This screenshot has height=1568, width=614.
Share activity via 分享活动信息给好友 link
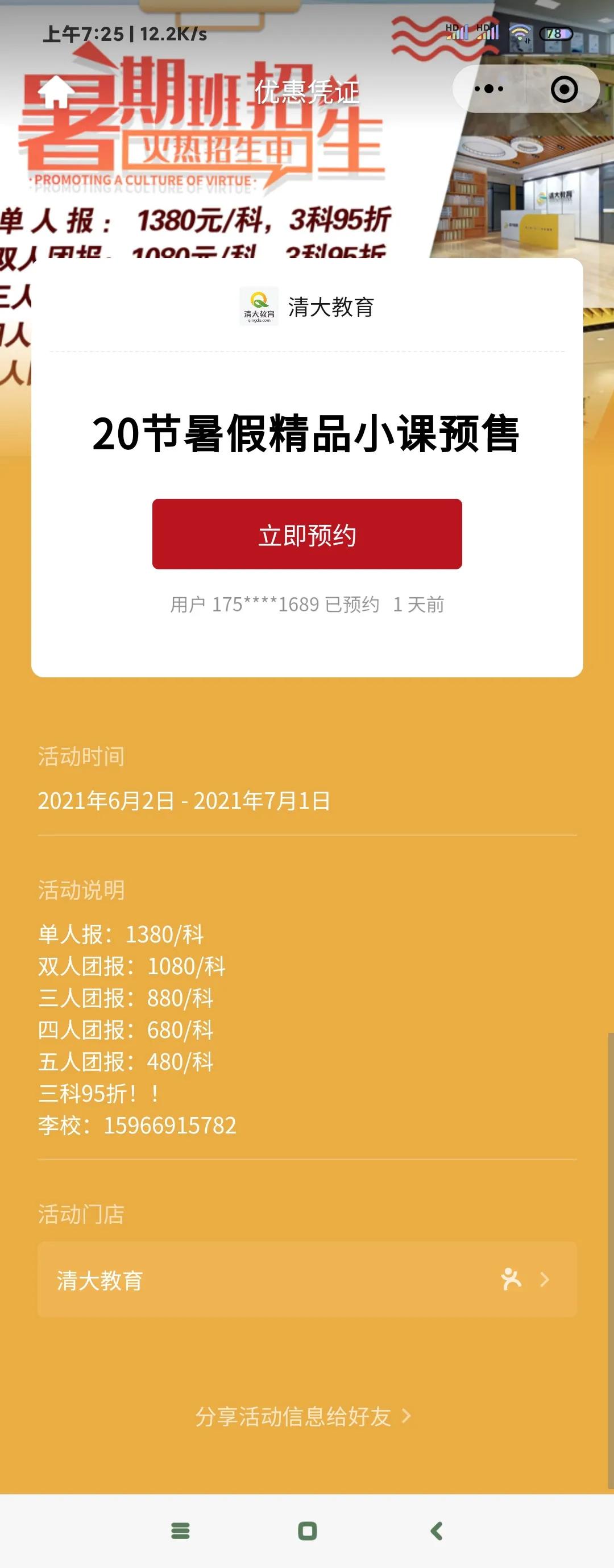click(x=303, y=1417)
